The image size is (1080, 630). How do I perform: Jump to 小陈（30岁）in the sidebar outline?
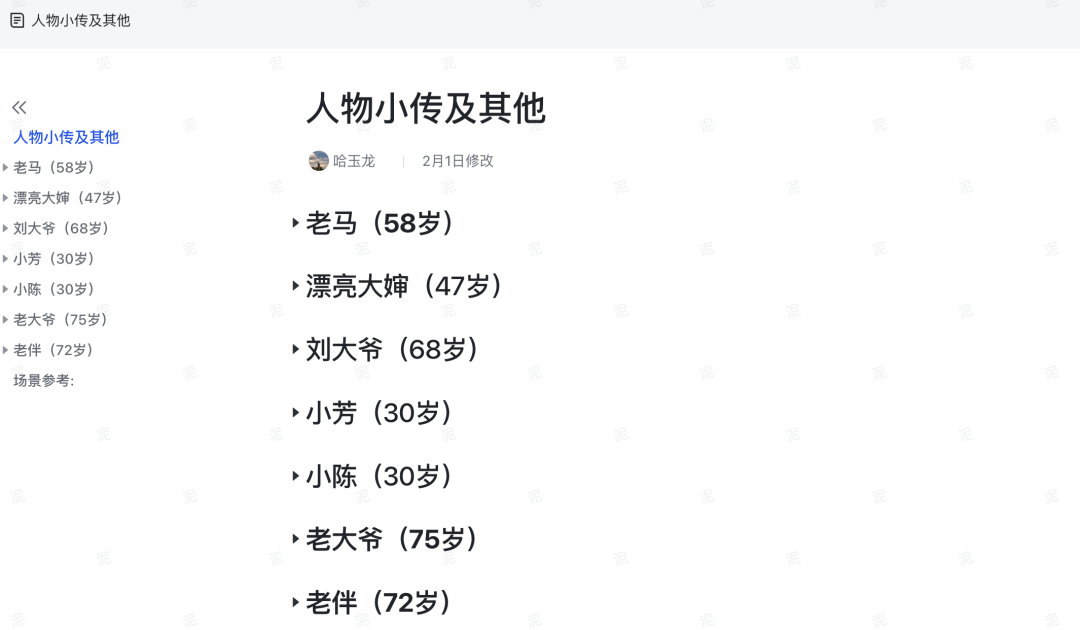point(55,289)
